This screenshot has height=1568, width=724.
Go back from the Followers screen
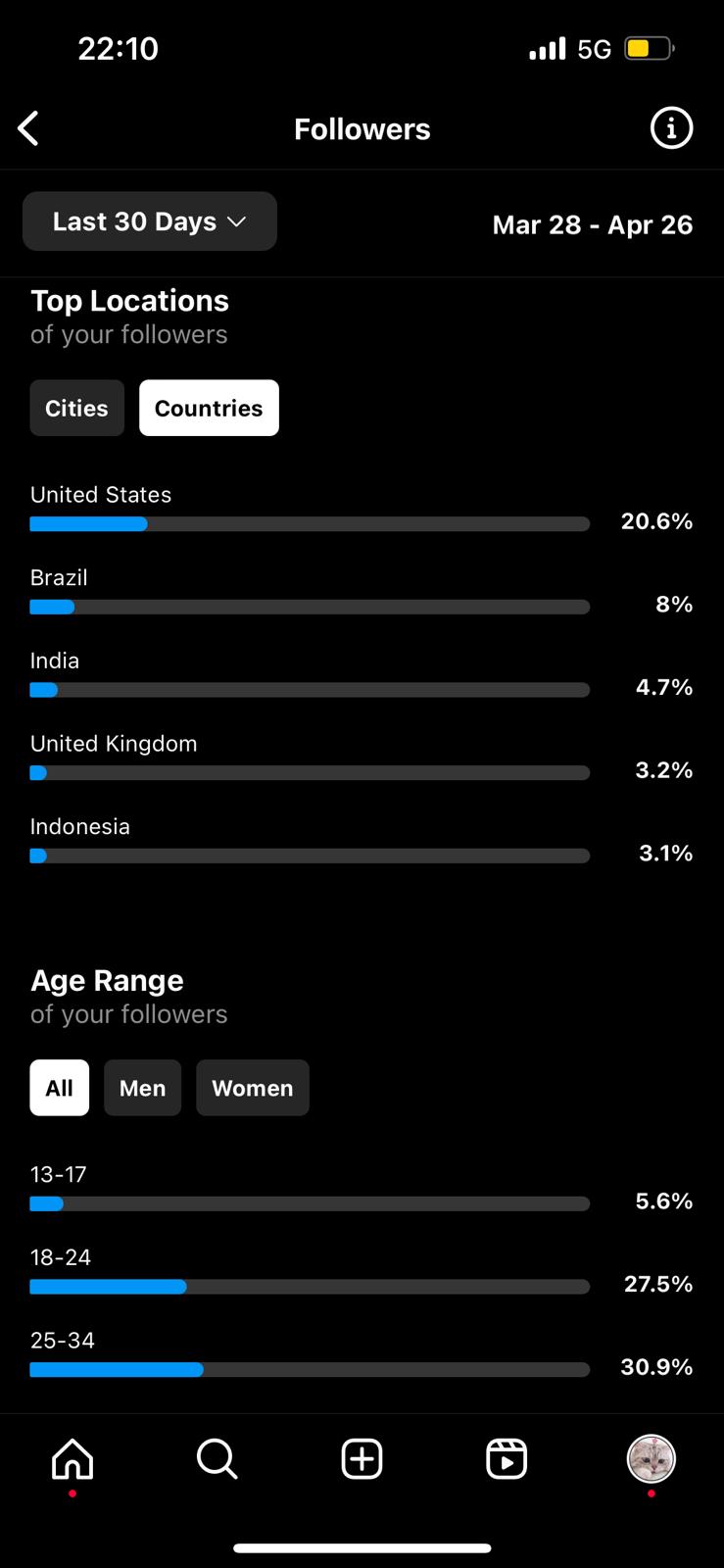tap(28, 128)
